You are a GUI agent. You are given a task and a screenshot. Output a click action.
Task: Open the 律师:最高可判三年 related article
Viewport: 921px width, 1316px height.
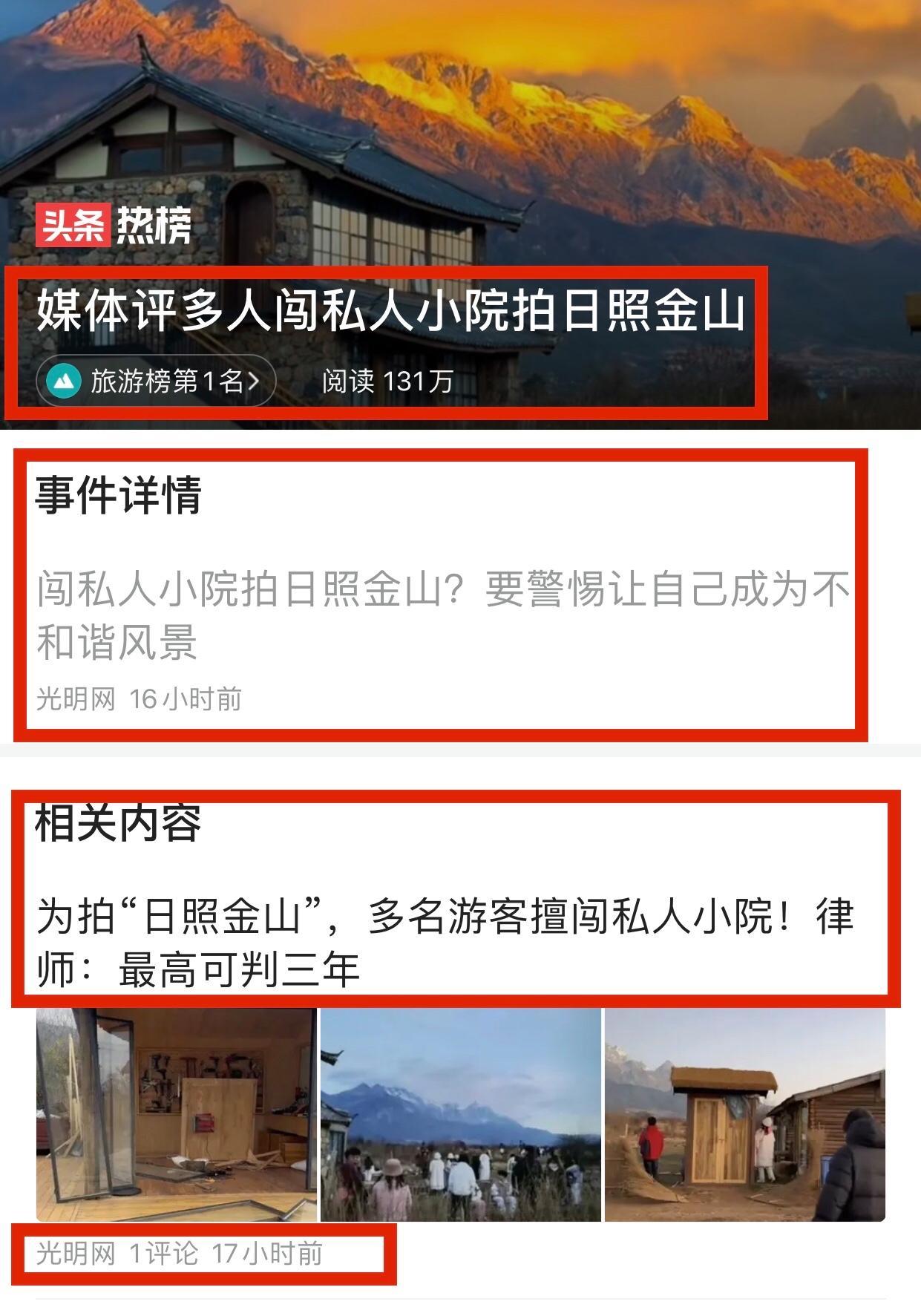coord(445,942)
